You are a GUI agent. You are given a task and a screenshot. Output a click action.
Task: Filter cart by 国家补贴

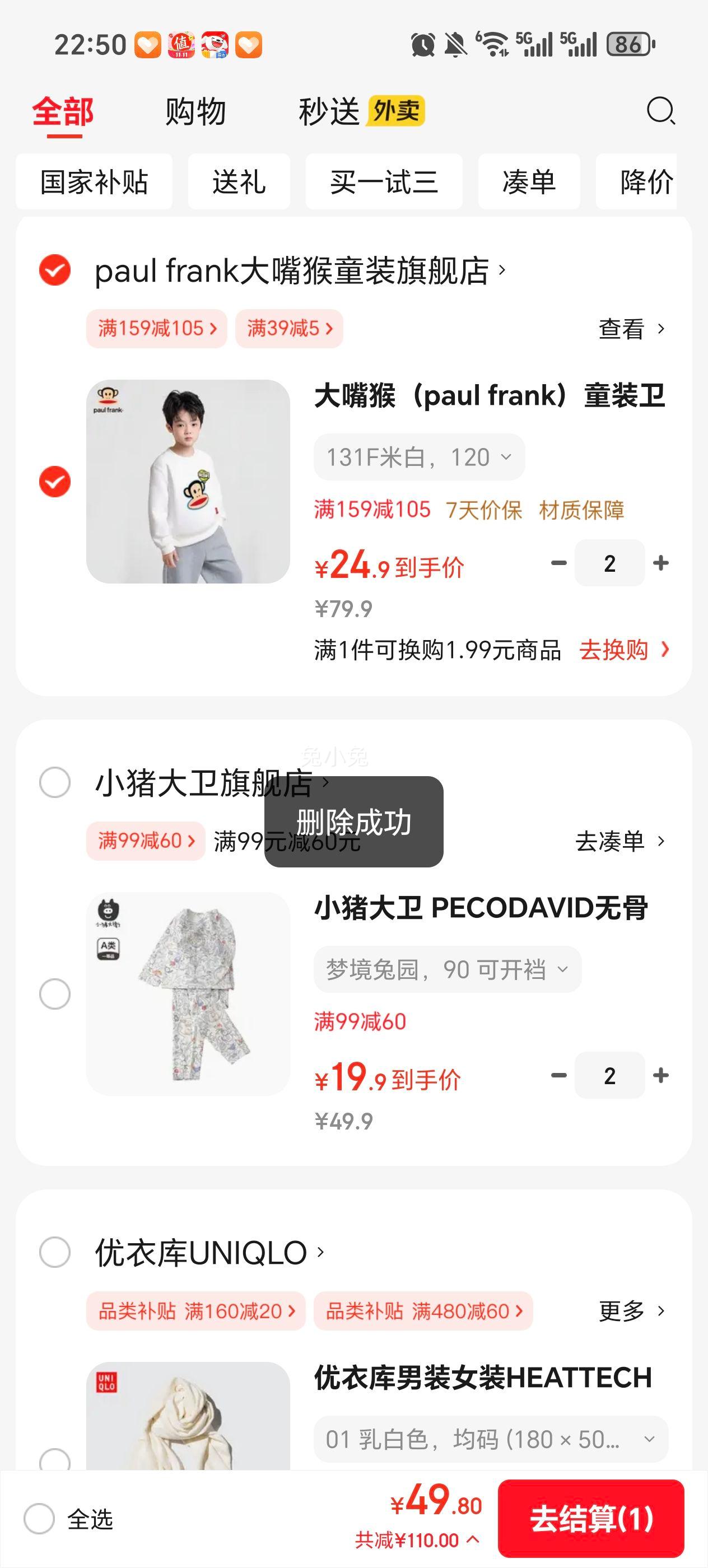coord(94,182)
